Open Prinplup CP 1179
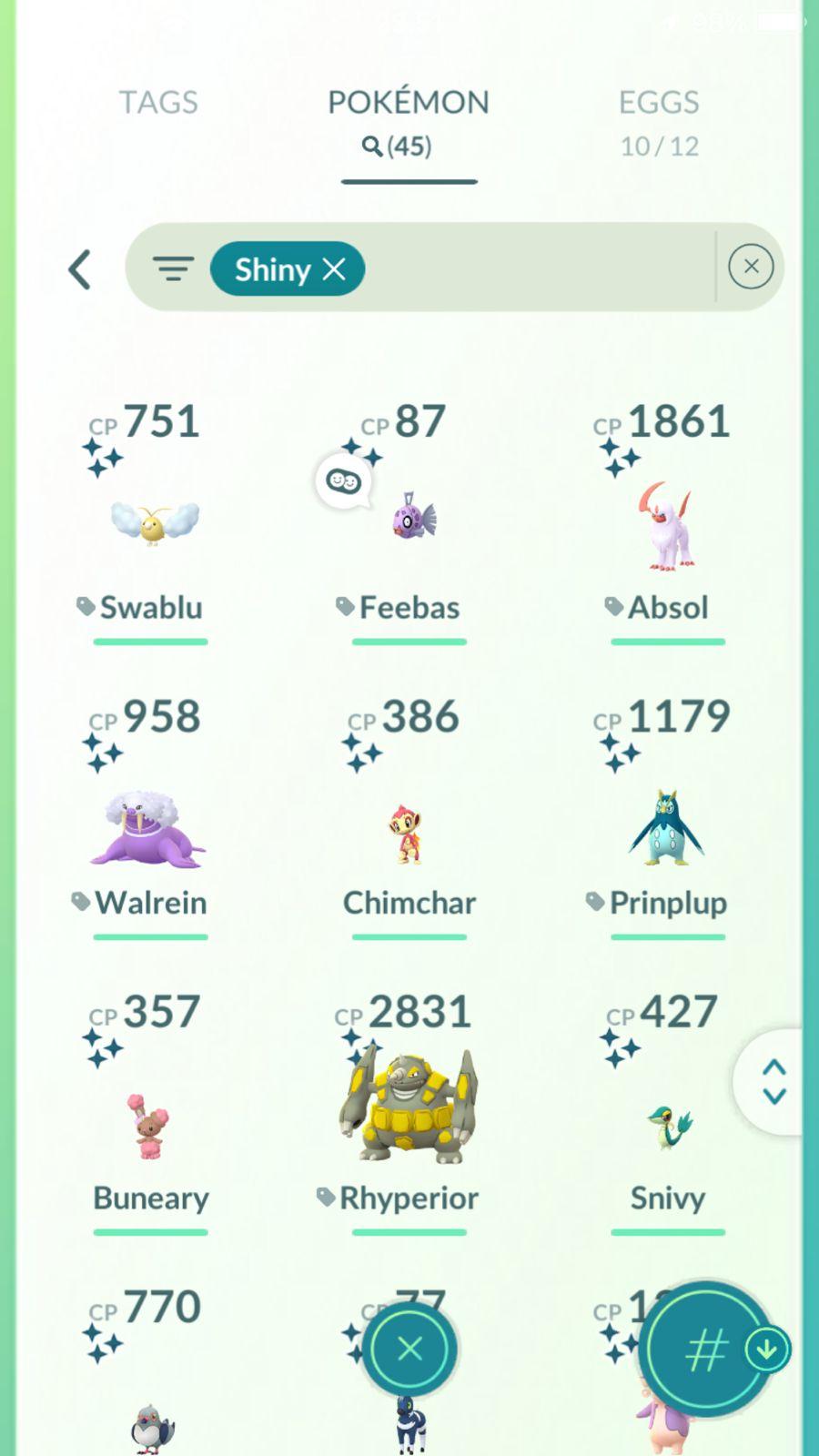The image size is (819, 1456). pyautogui.click(x=667, y=828)
